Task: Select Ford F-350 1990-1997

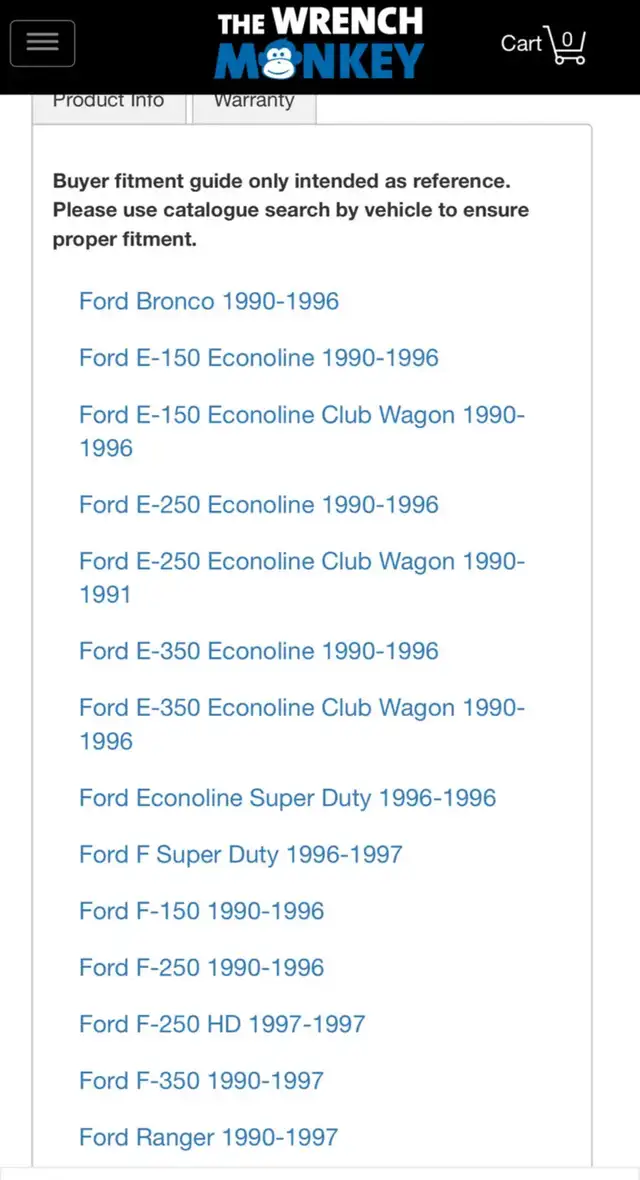Action: coord(202,1081)
